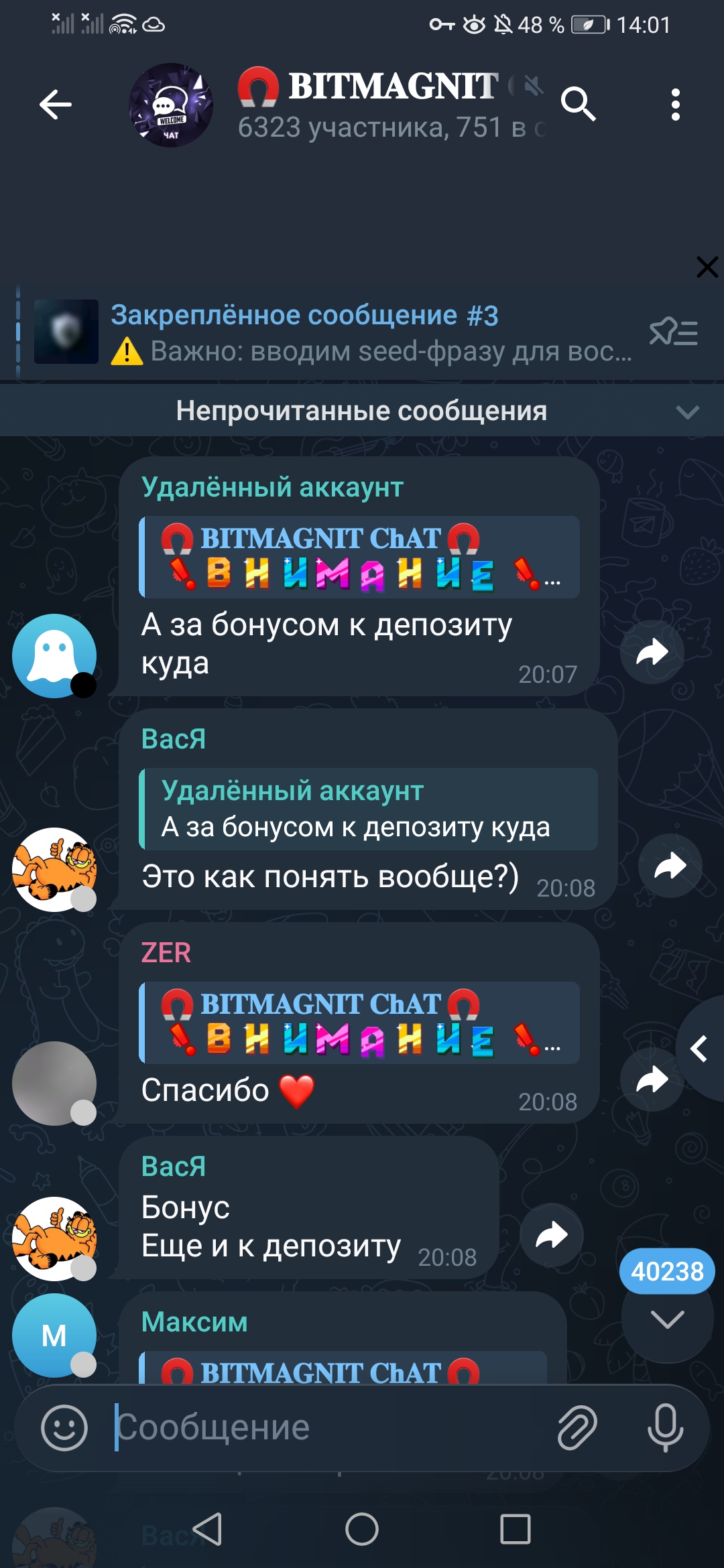724x1568 pixels.
Task: Open Максим's profile avatar
Action: [x=54, y=1335]
